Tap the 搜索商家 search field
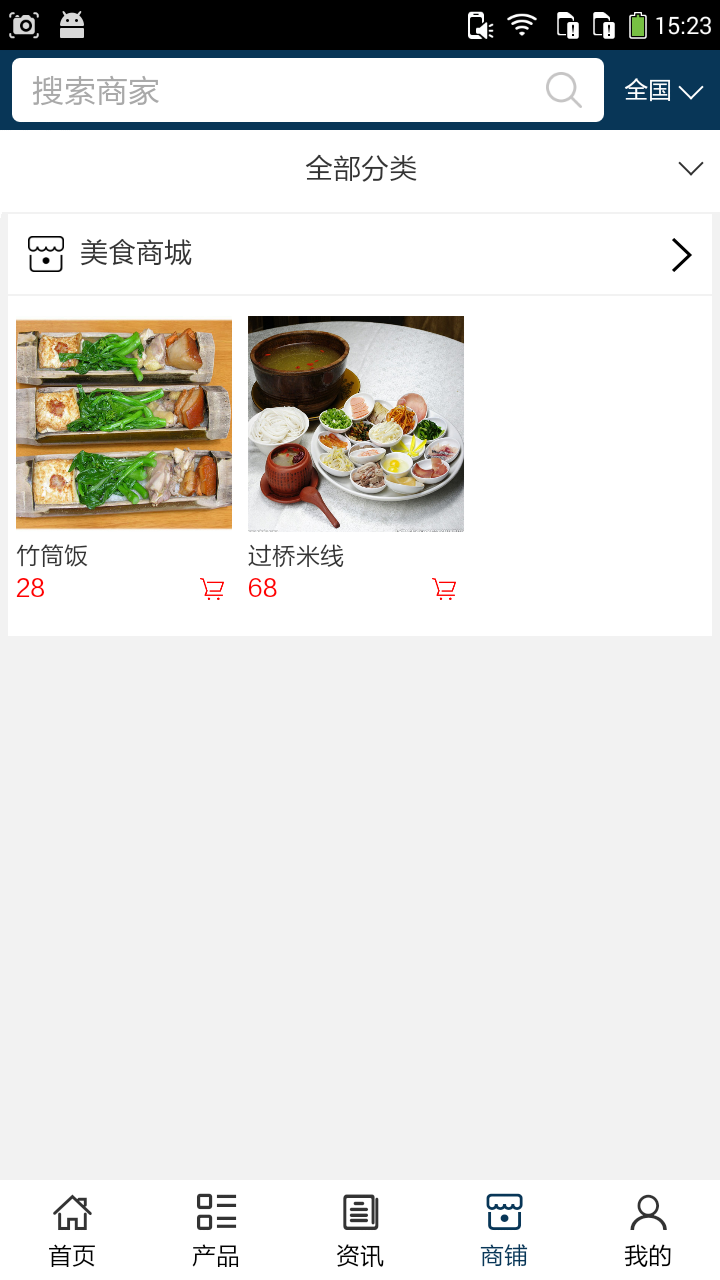The image size is (720, 1280). 280,91
